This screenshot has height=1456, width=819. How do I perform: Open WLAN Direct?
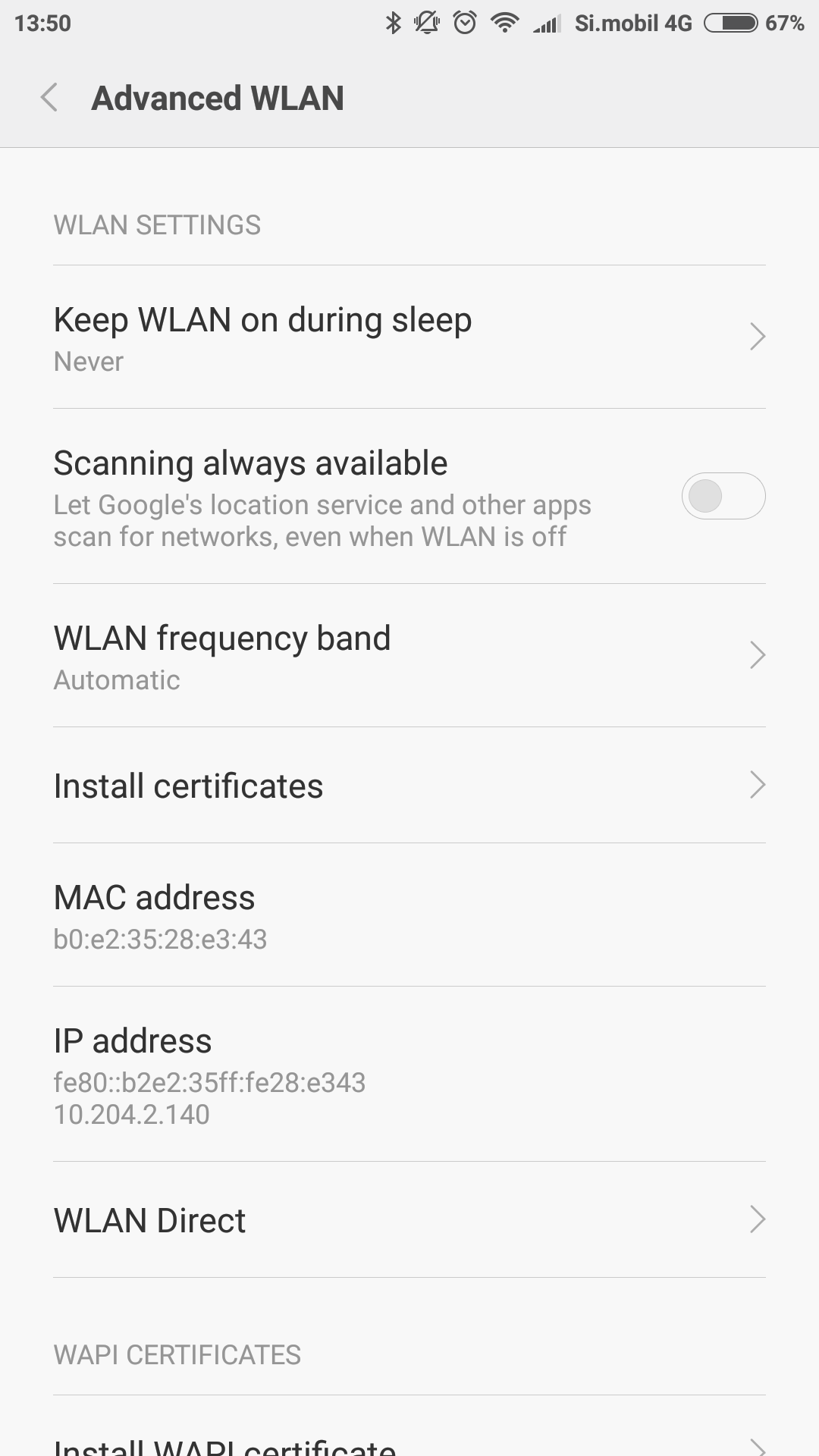[409, 1220]
